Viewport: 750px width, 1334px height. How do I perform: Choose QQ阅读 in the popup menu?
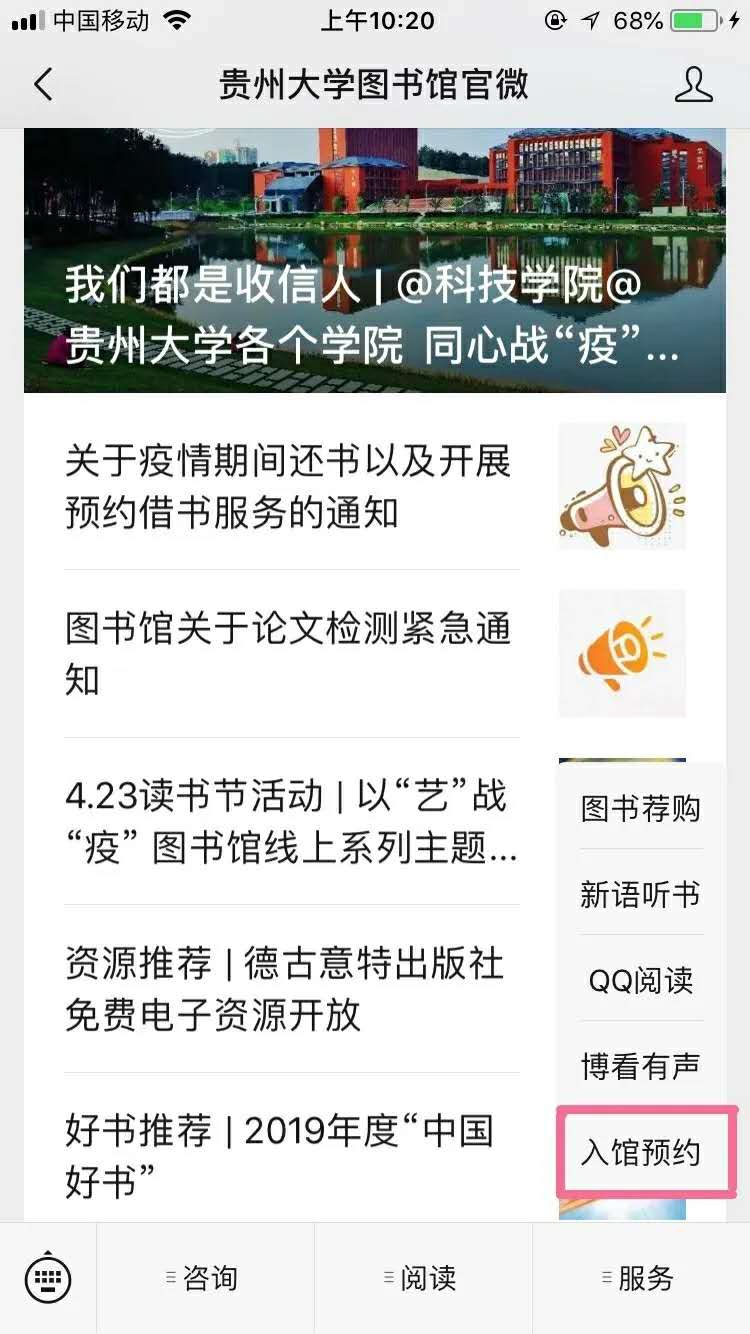point(641,980)
